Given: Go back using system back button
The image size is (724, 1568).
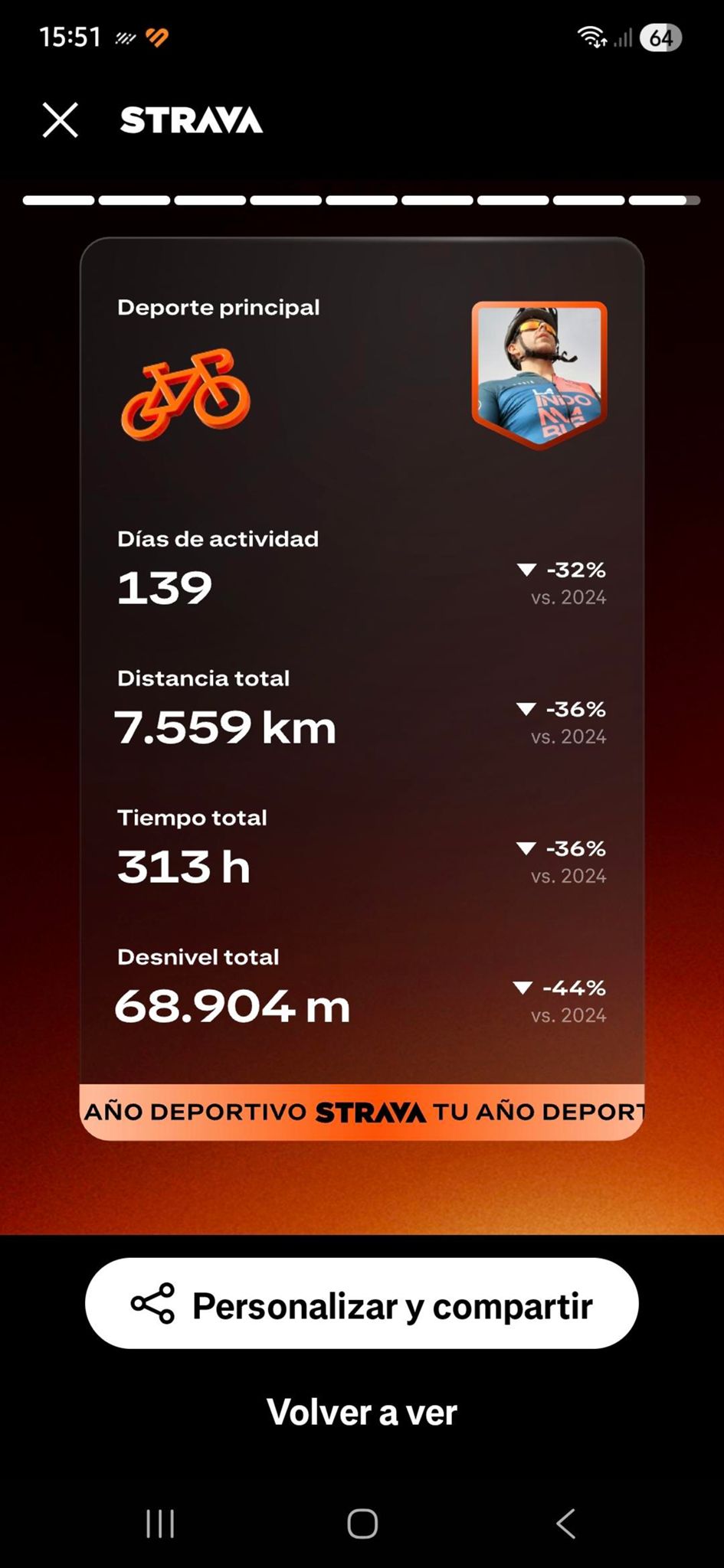Looking at the screenshot, I should click(x=565, y=1524).
